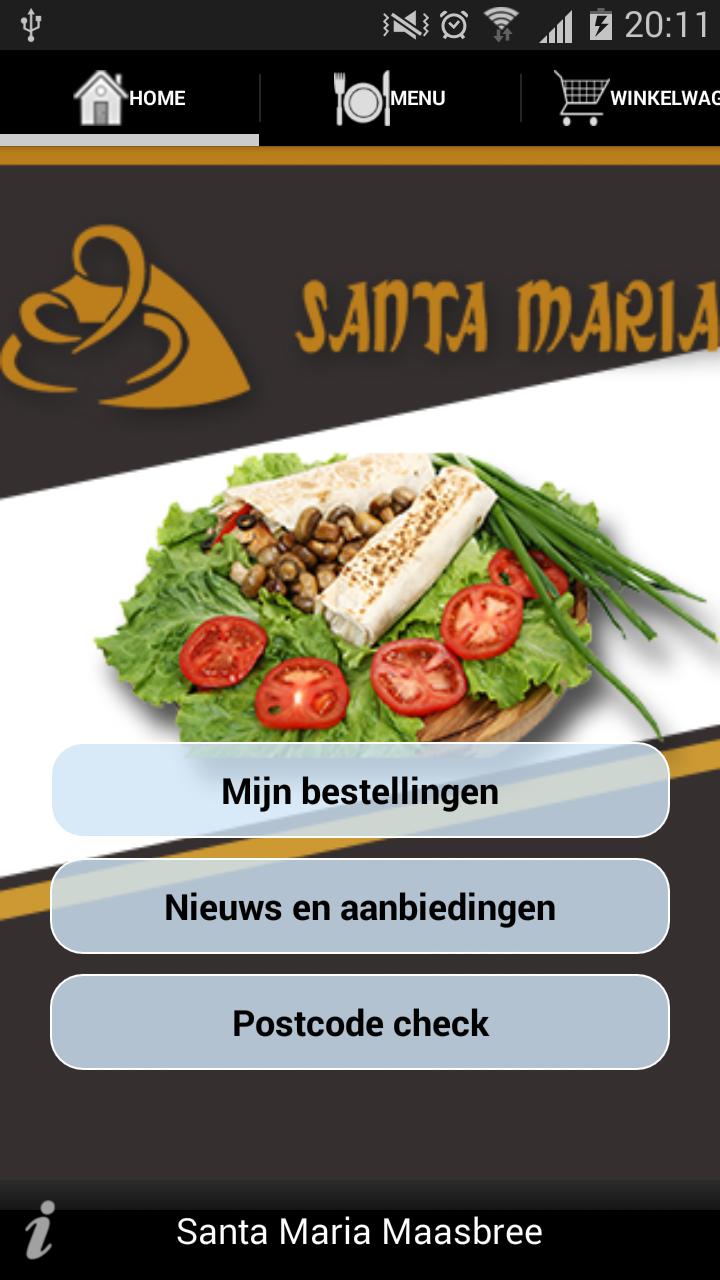The image size is (720, 1280).
Task: Open the Menu tab
Action: tap(390, 98)
